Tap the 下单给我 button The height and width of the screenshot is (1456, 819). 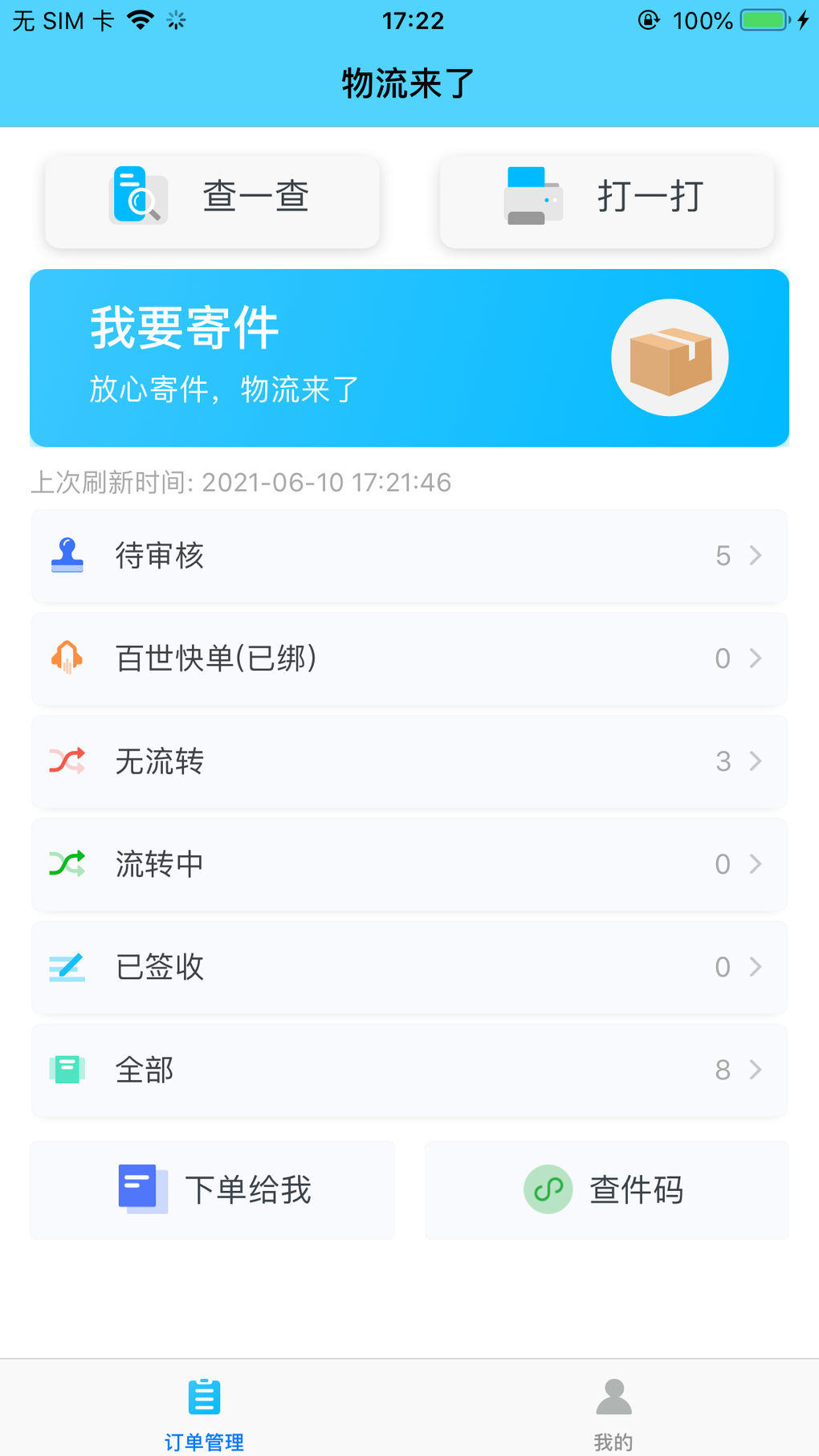[213, 1189]
